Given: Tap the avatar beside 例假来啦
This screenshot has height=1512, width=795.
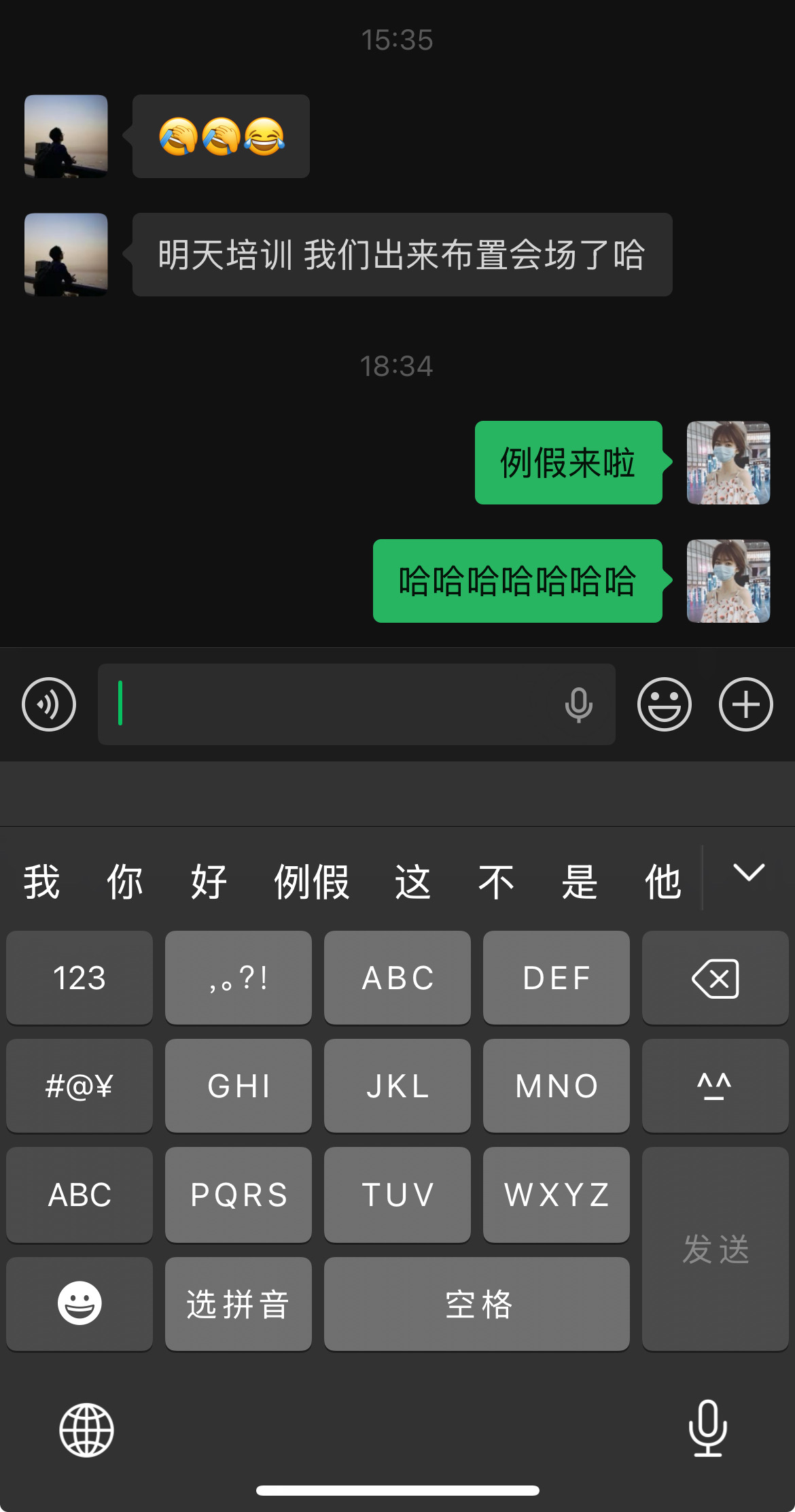Looking at the screenshot, I should (x=728, y=462).
